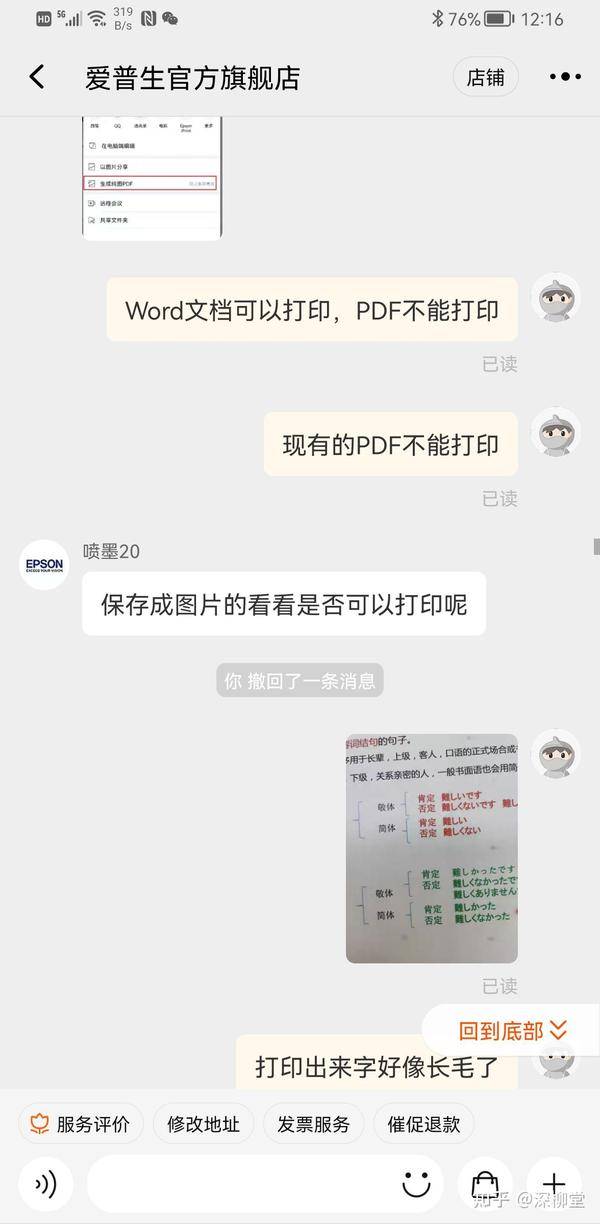Open 发票服务 invoice service
This screenshot has width=600, height=1224.
click(x=314, y=1124)
